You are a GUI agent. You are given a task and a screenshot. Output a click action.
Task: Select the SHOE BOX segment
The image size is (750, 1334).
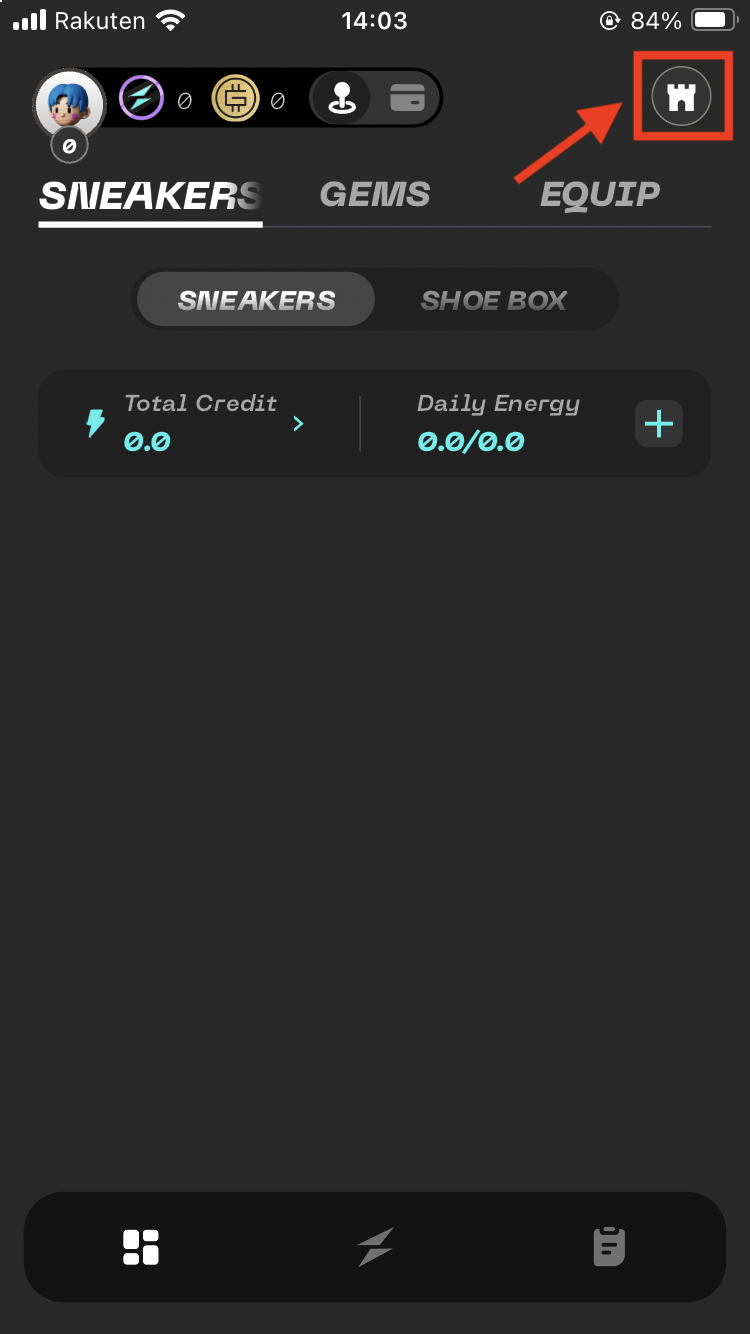pos(494,300)
